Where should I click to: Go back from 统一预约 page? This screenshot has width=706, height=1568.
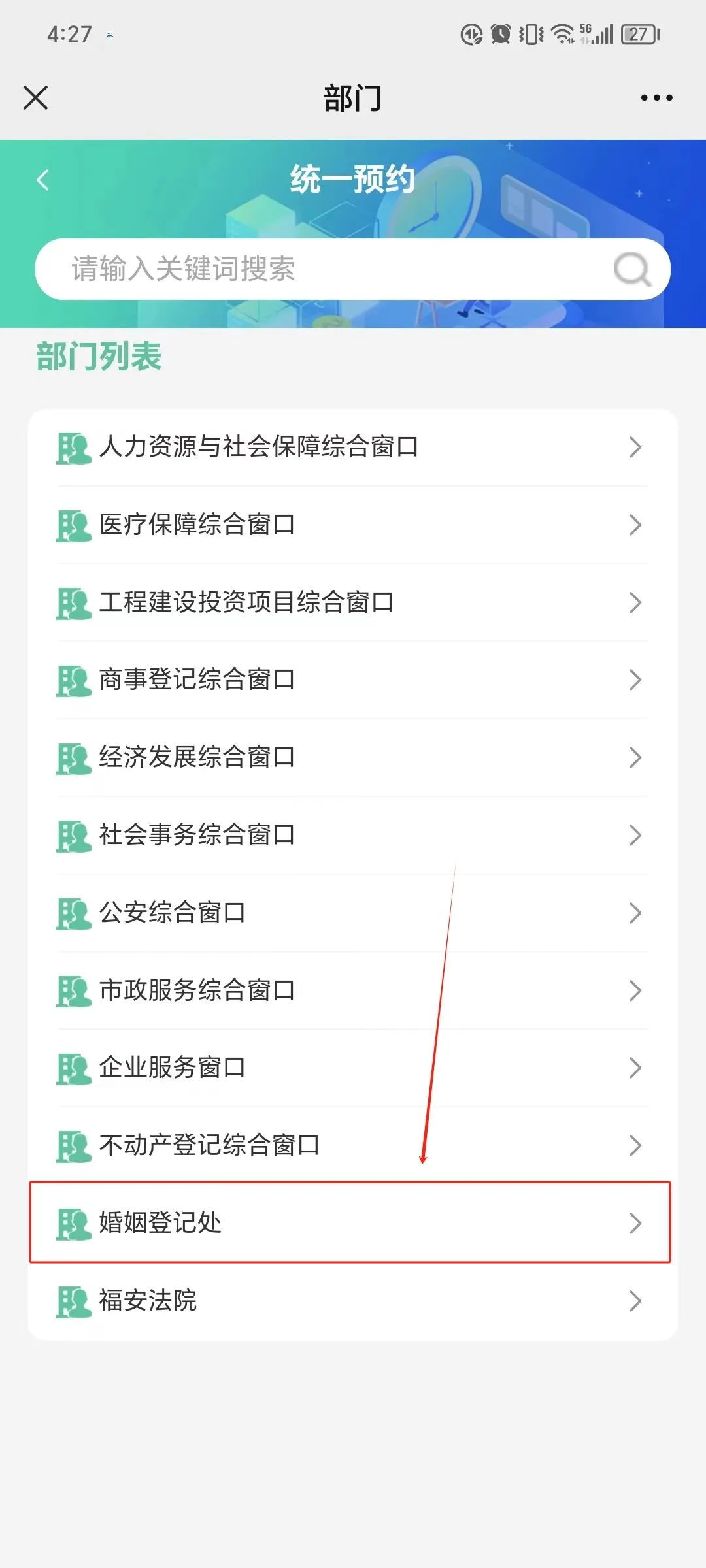click(43, 180)
